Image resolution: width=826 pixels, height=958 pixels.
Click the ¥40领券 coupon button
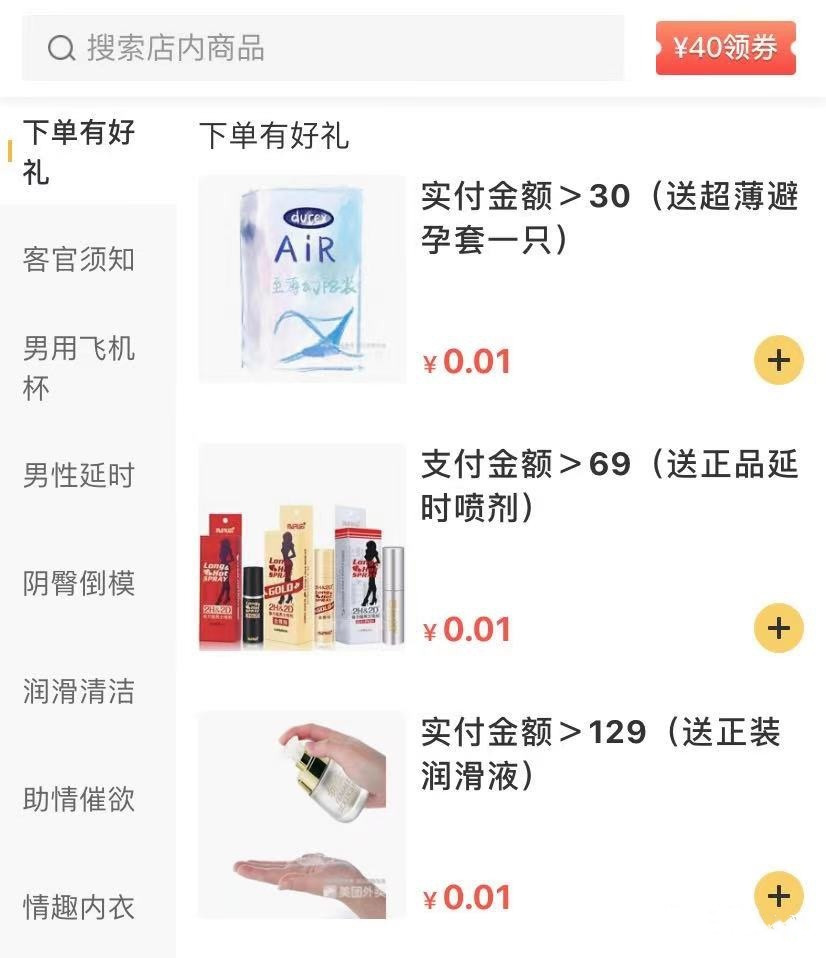pos(726,47)
